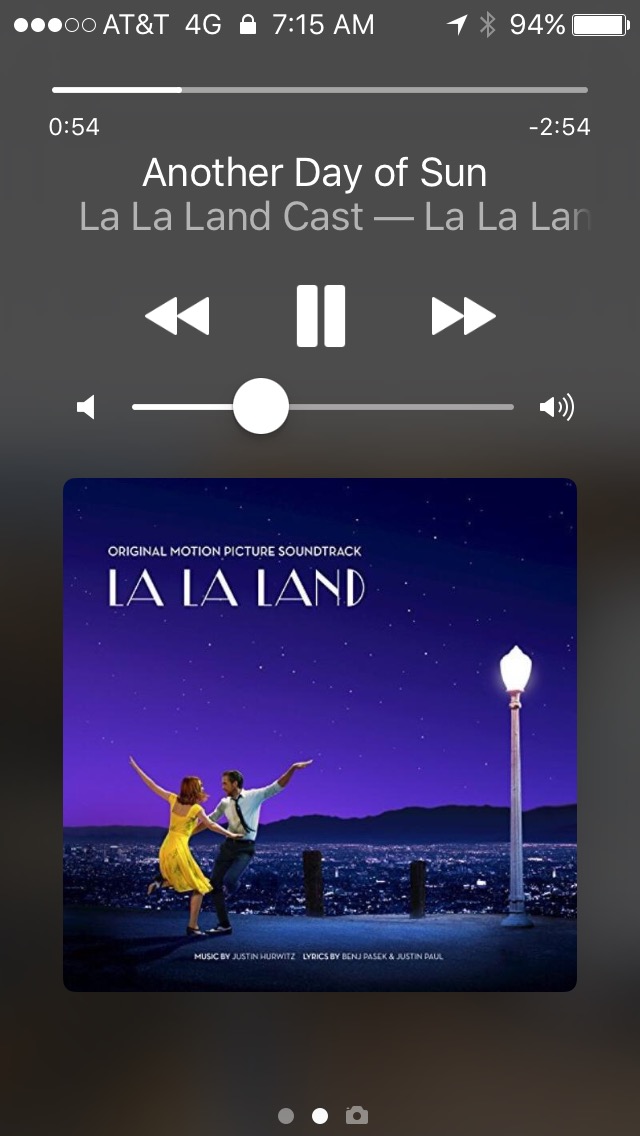Go back to the previous track
This screenshot has width=640, height=1136.
(178, 316)
